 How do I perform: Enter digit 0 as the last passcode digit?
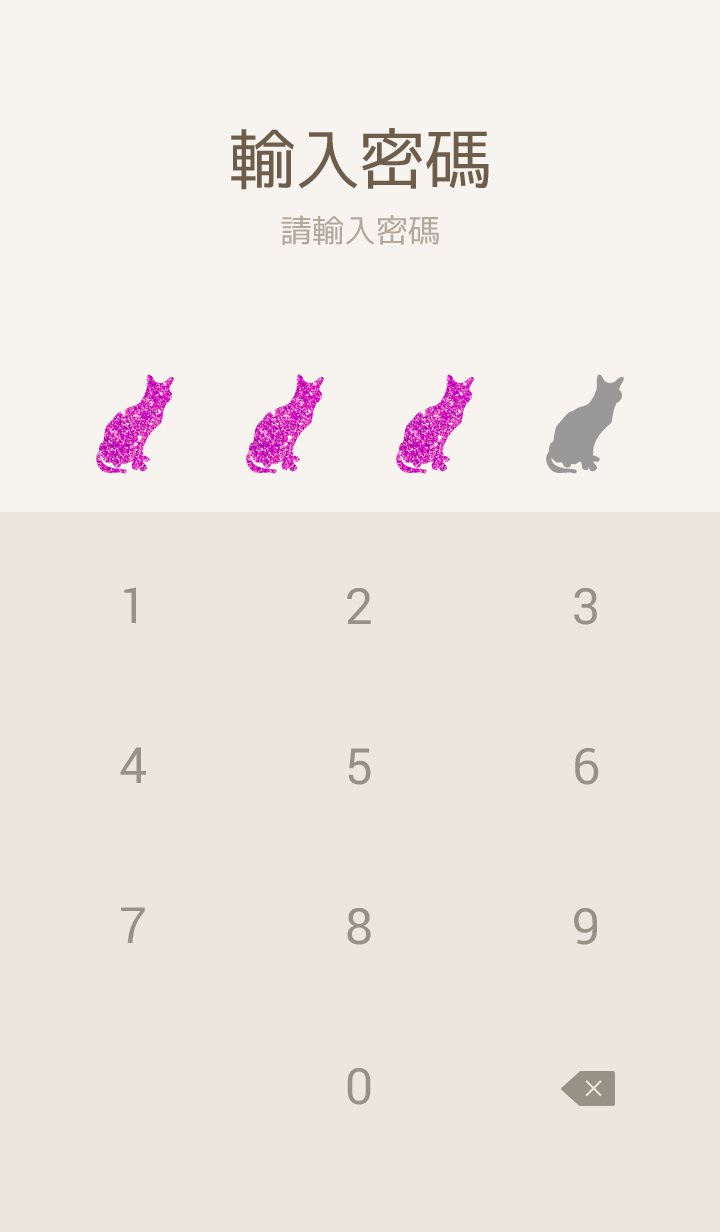359,1087
